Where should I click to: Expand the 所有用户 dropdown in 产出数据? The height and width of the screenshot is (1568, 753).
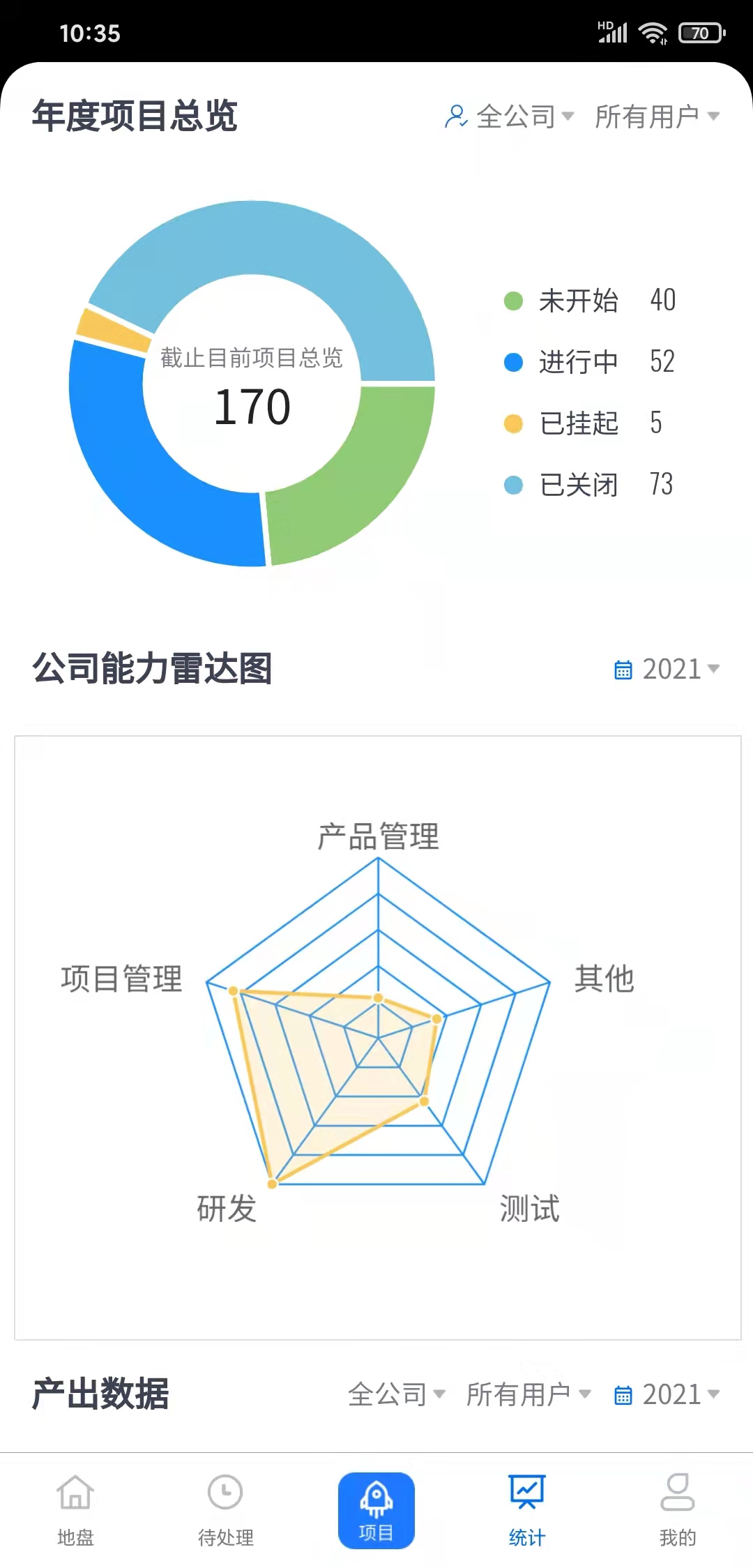click(x=528, y=1394)
